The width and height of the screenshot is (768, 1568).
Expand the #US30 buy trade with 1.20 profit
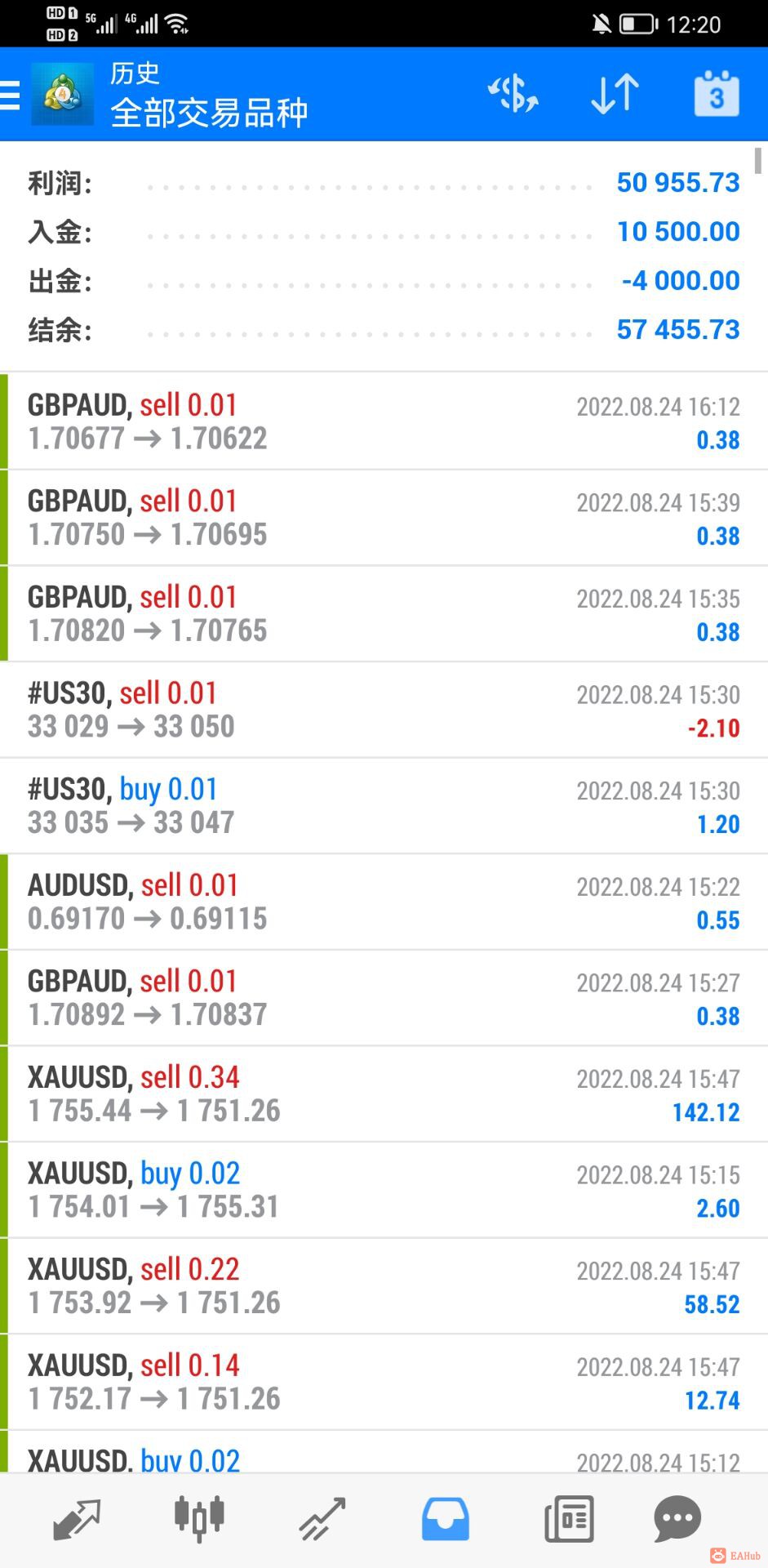pyautogui.click(x=384, y=806)
